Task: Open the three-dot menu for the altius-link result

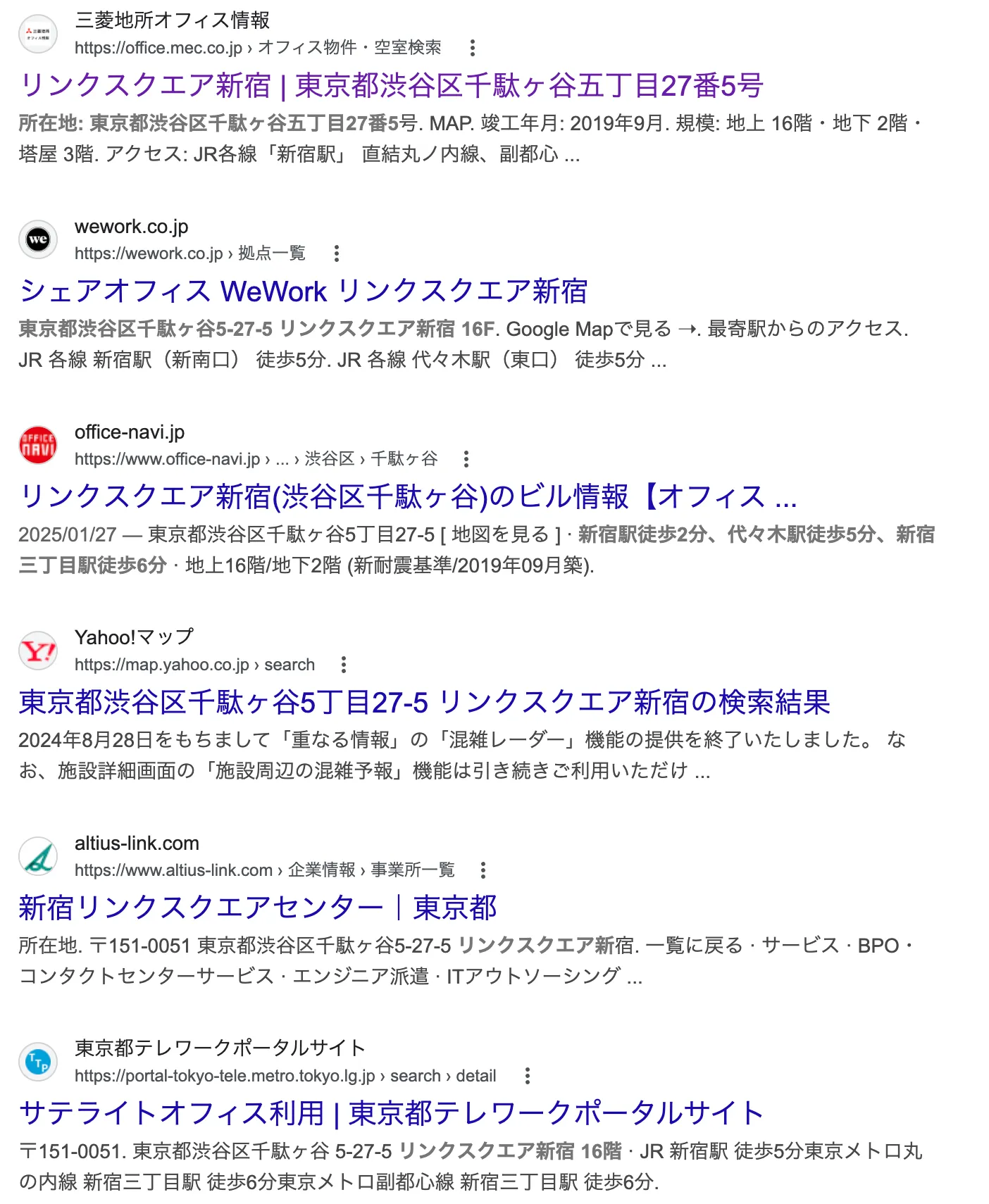Action: click(483, 870)
